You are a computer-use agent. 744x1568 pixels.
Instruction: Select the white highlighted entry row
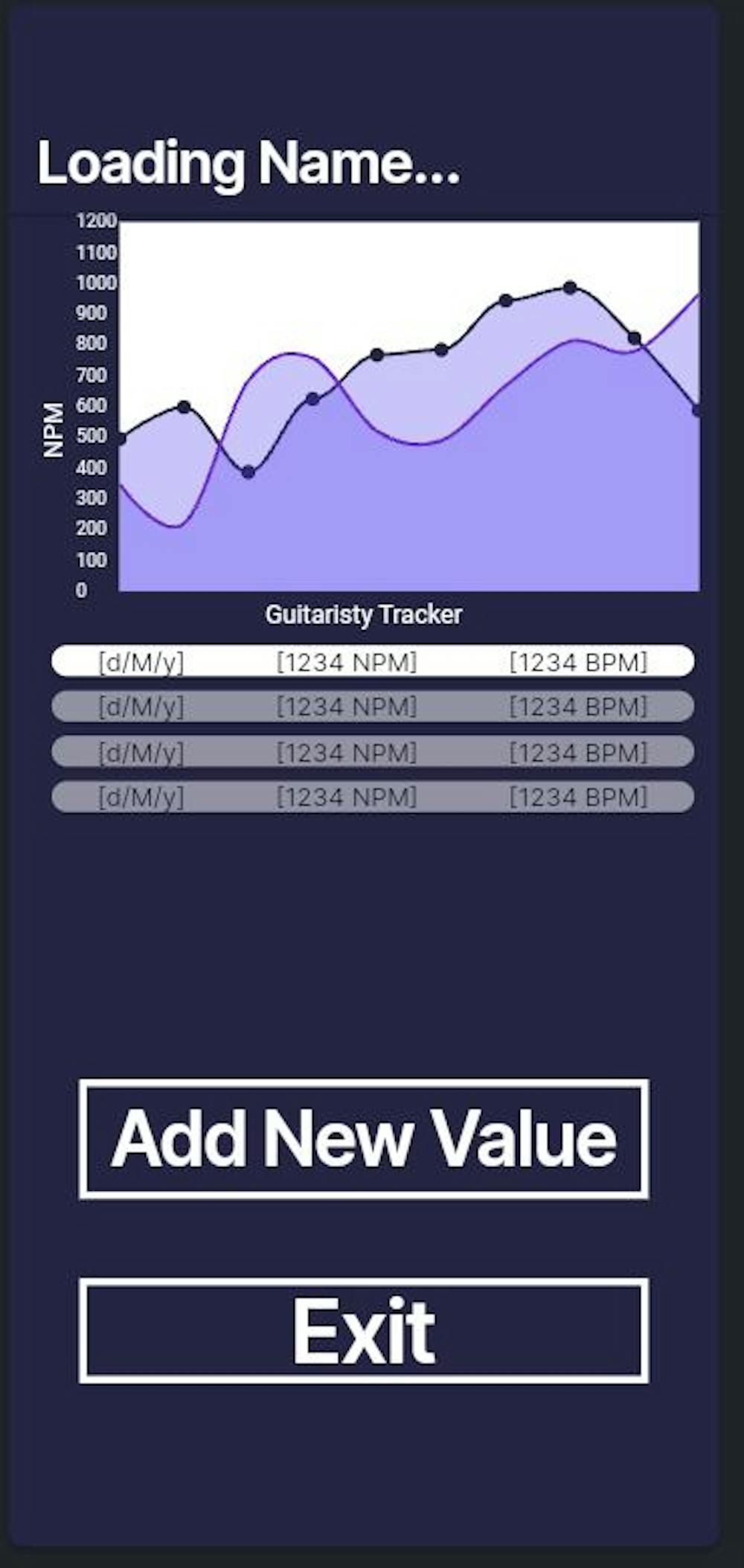(x=372, y=661)
